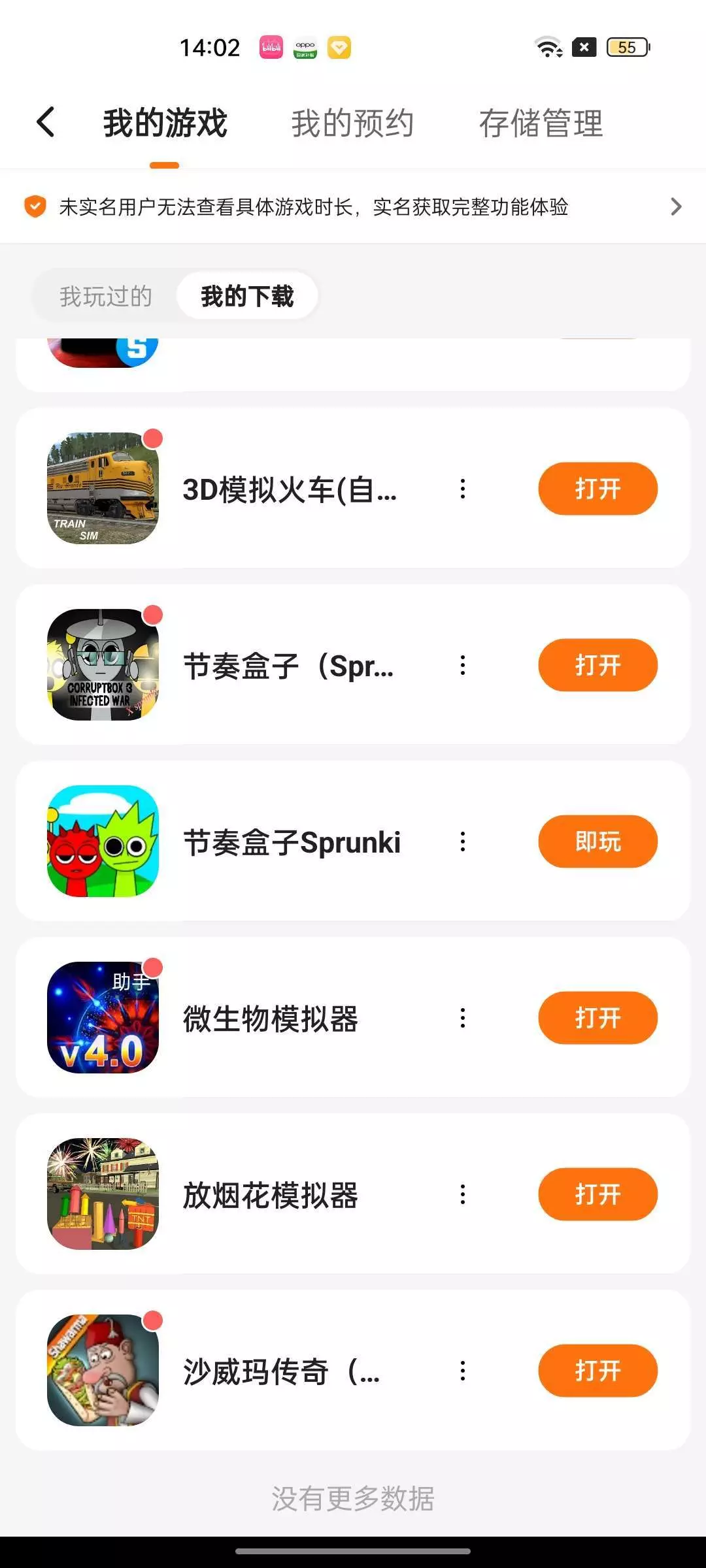View the 放烟花模拟器 game icon details
Viewport: 706px width, 1568px height.
[103, 1194]
